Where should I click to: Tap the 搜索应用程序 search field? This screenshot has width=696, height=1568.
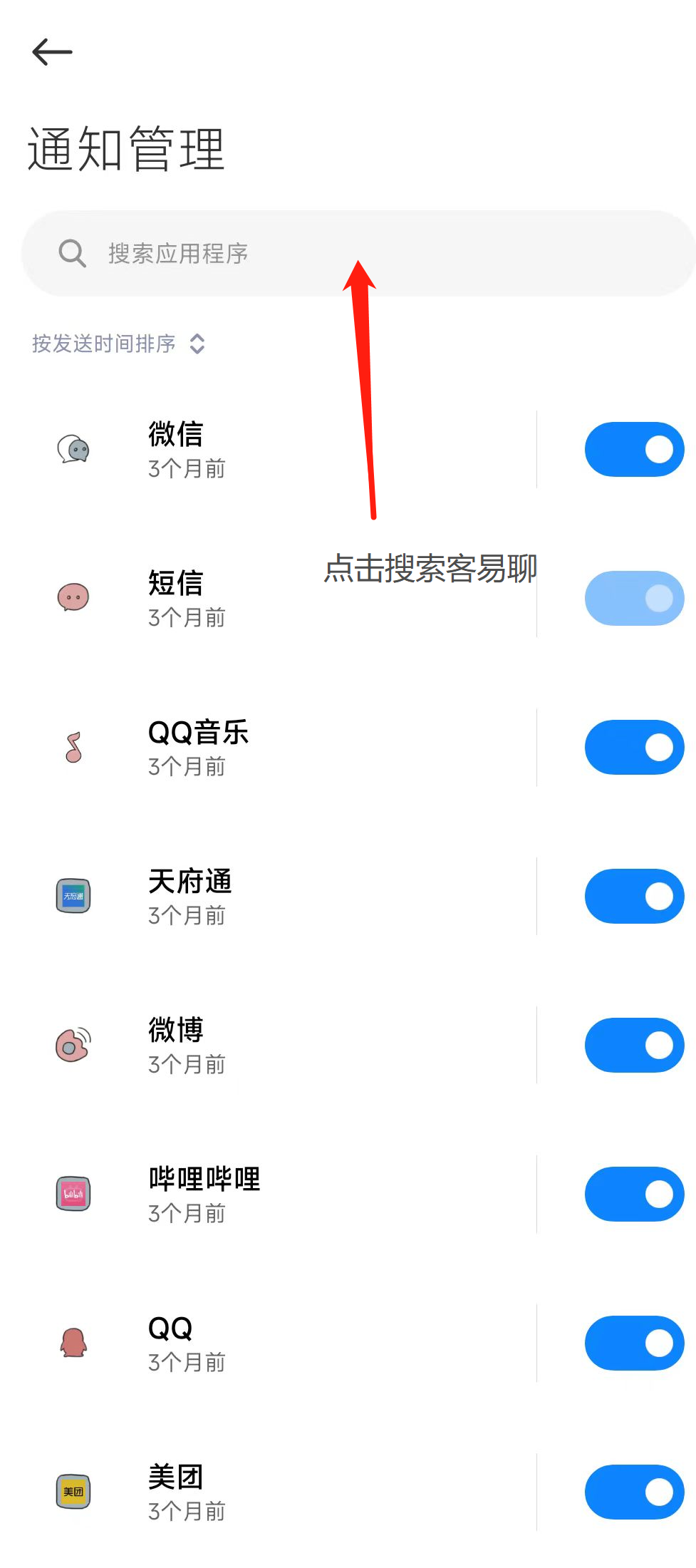pos(358,253)
